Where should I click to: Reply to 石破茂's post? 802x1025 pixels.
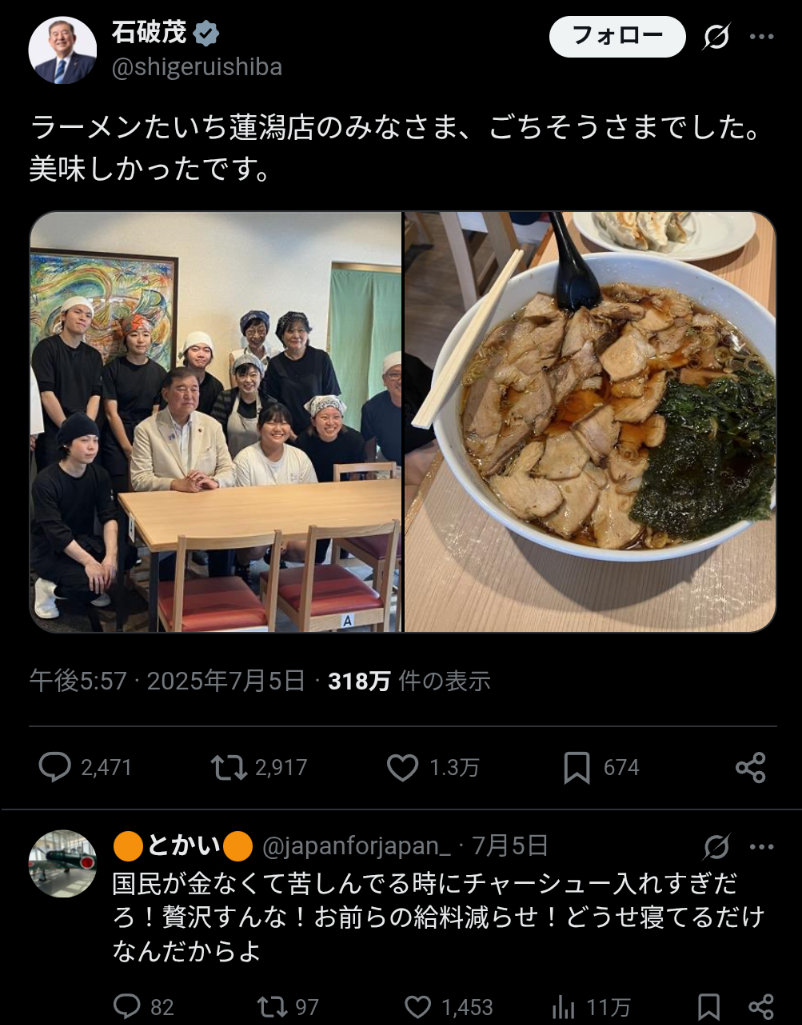click(55, 767)
